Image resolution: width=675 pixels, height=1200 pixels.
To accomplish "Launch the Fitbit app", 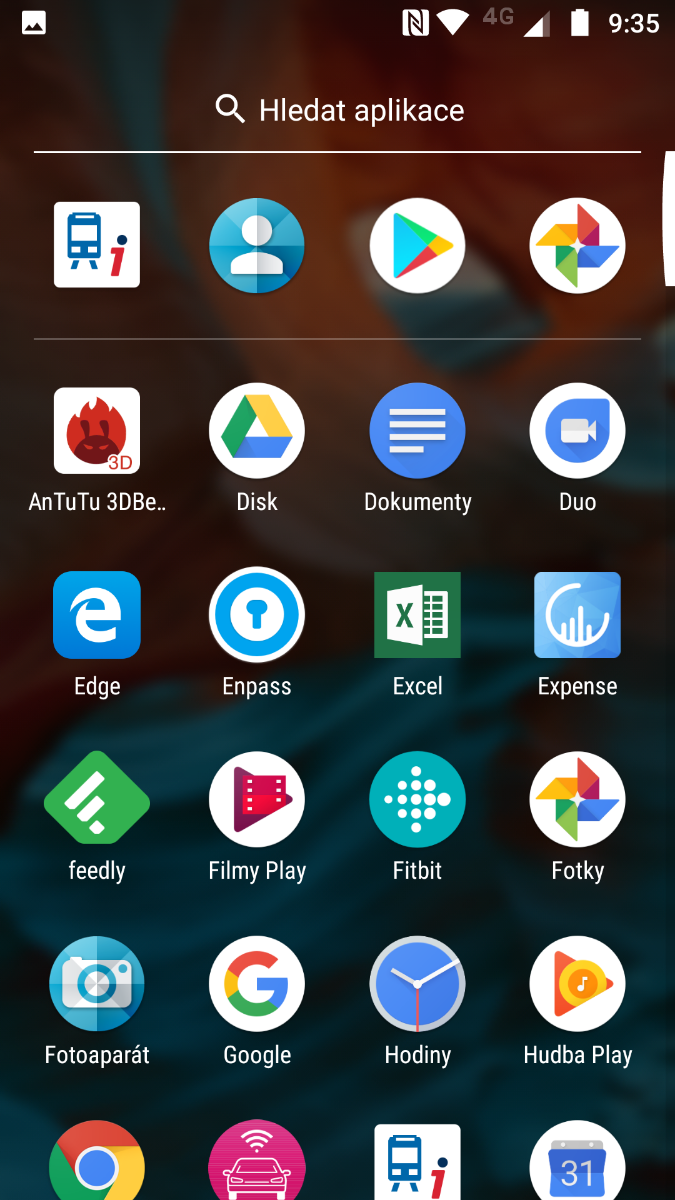I will pyautogui.click(x=417, y=800).
